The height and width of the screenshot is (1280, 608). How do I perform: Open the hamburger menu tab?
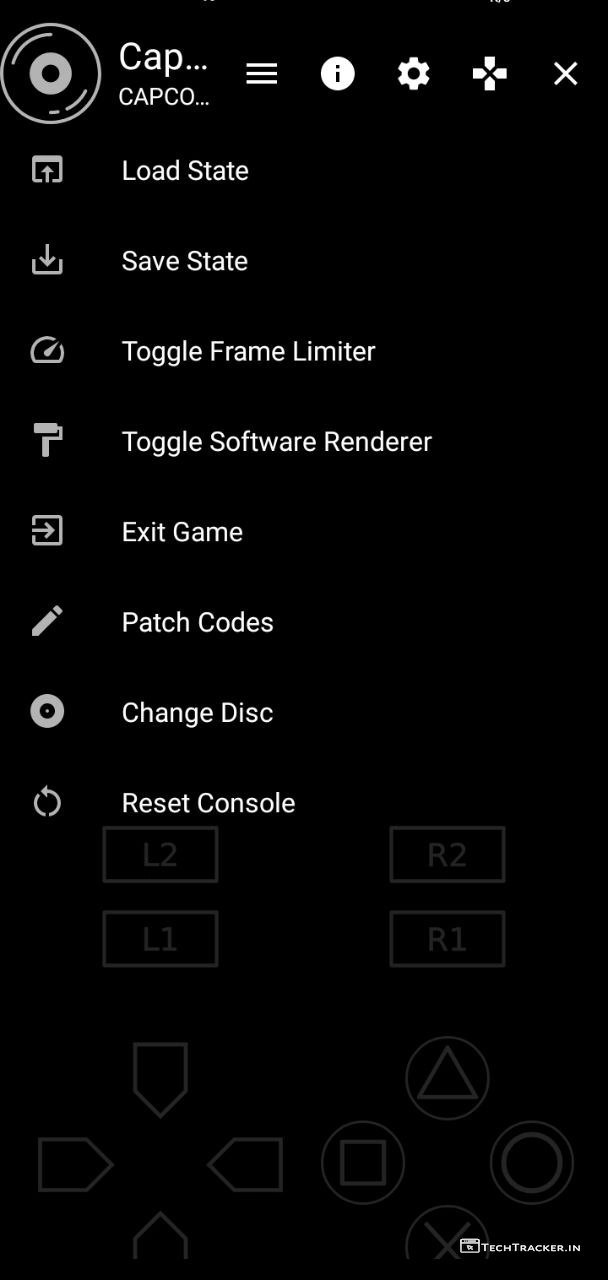261,74
